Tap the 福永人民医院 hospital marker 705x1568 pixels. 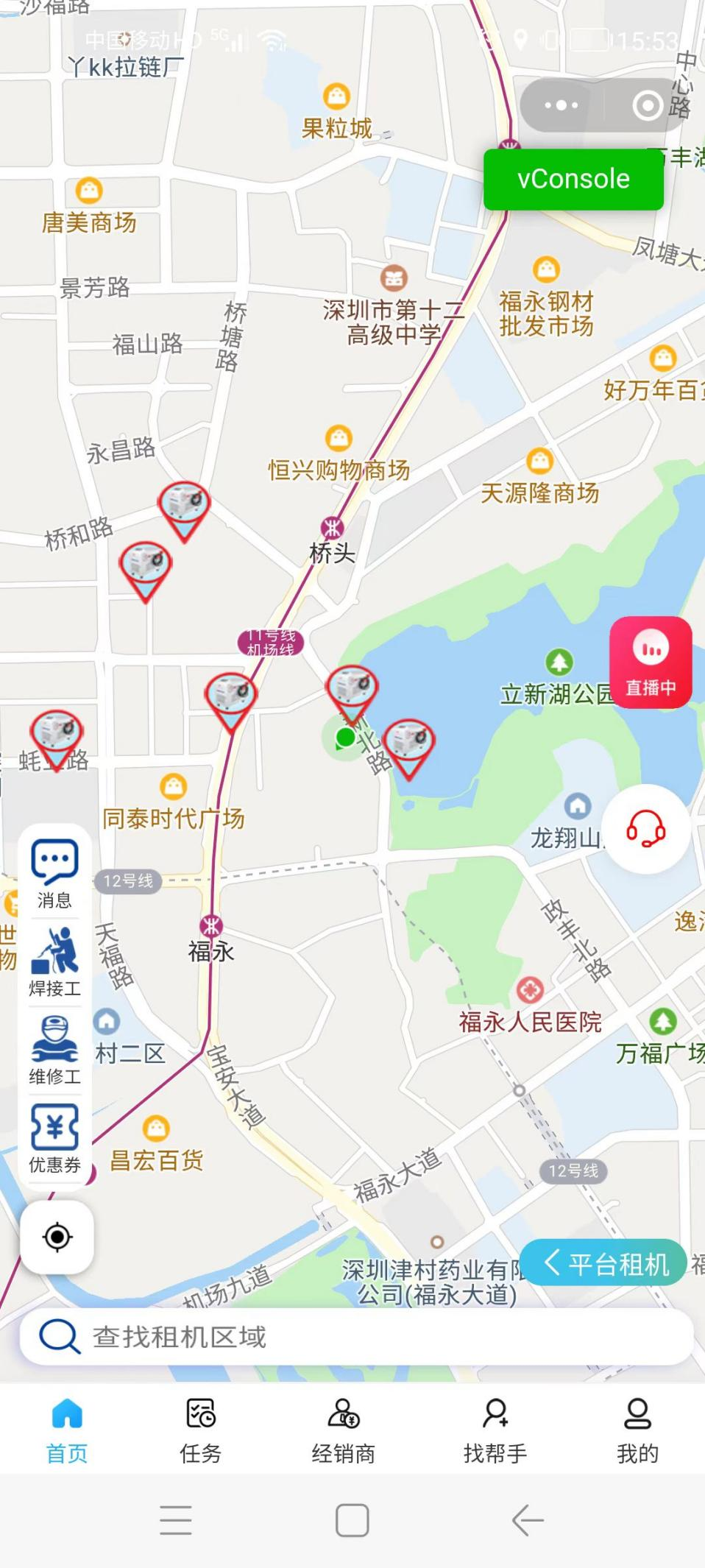(532, 990)
